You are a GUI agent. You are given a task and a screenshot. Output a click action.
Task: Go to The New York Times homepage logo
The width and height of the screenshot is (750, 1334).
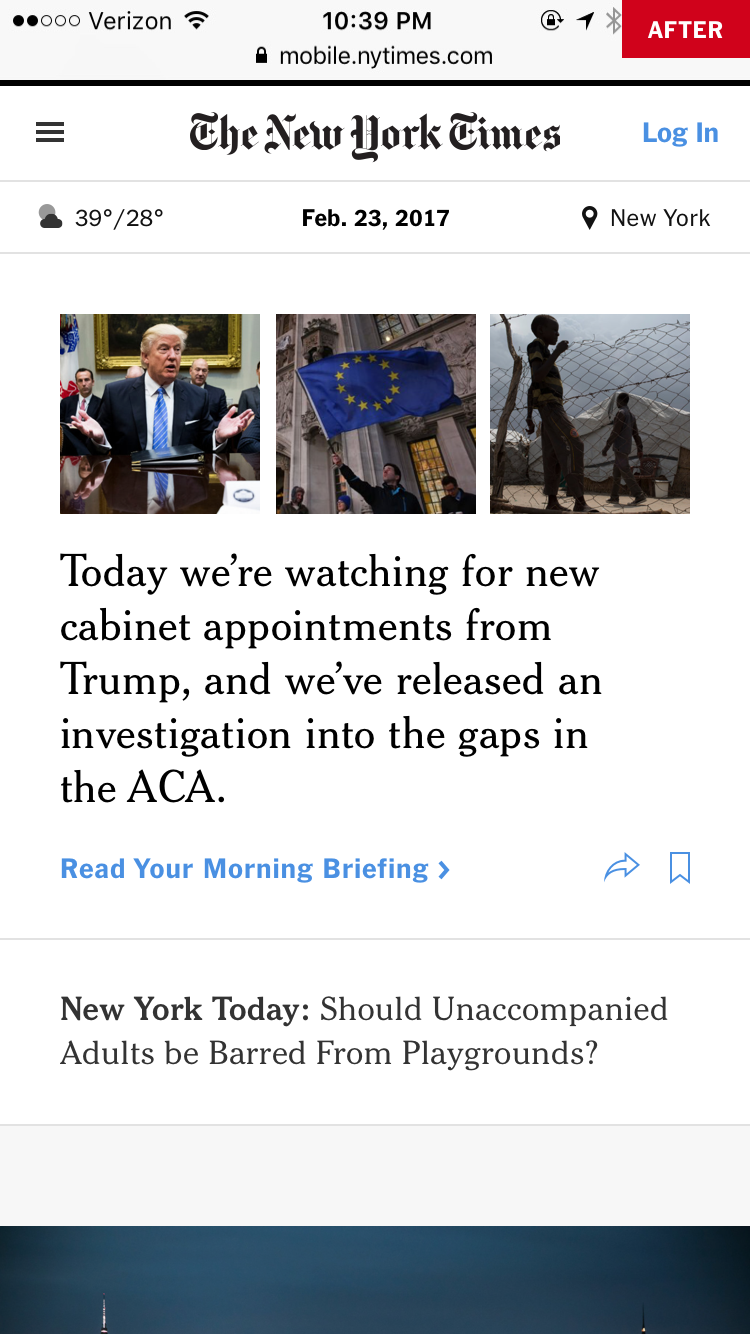point(375,135)
